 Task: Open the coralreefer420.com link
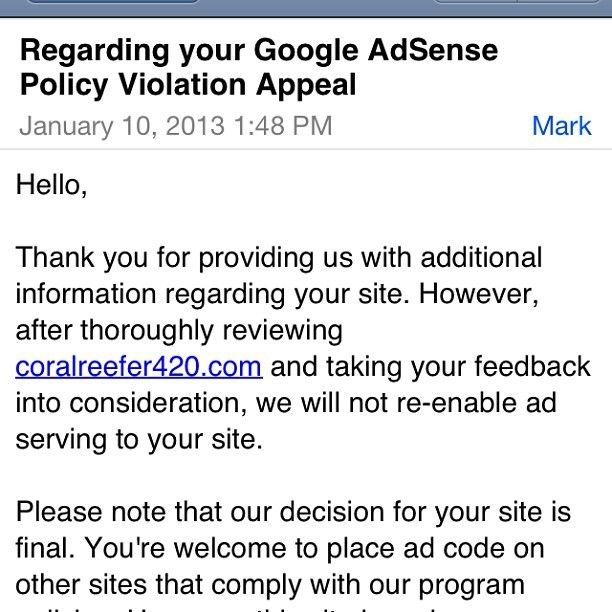139,366
